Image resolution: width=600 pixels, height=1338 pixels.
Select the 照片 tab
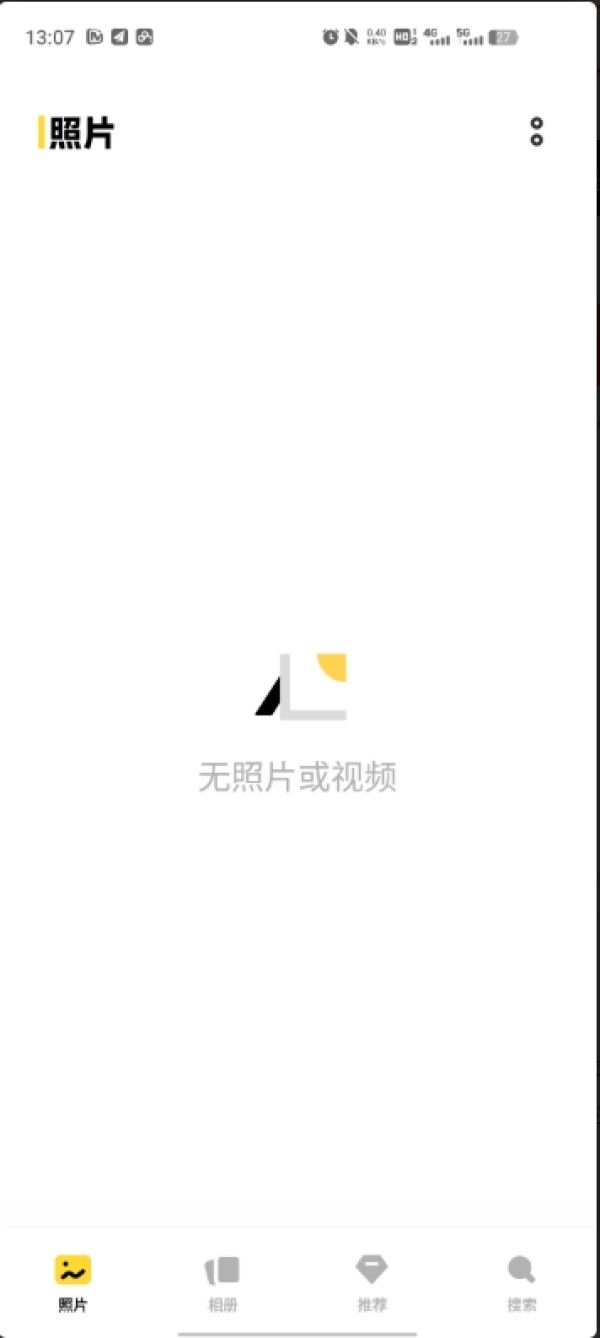[x=73, y=1282]
